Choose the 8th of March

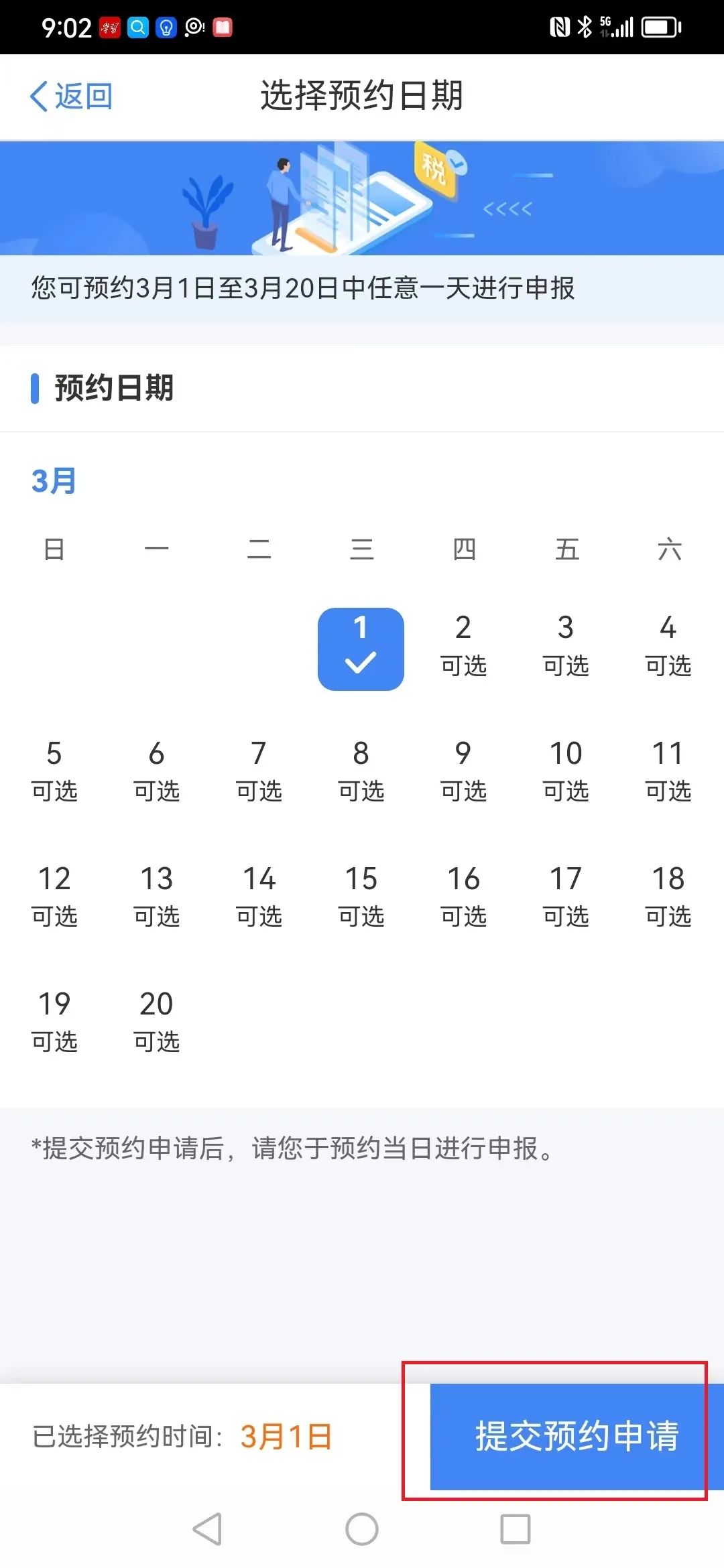[361, 771]
